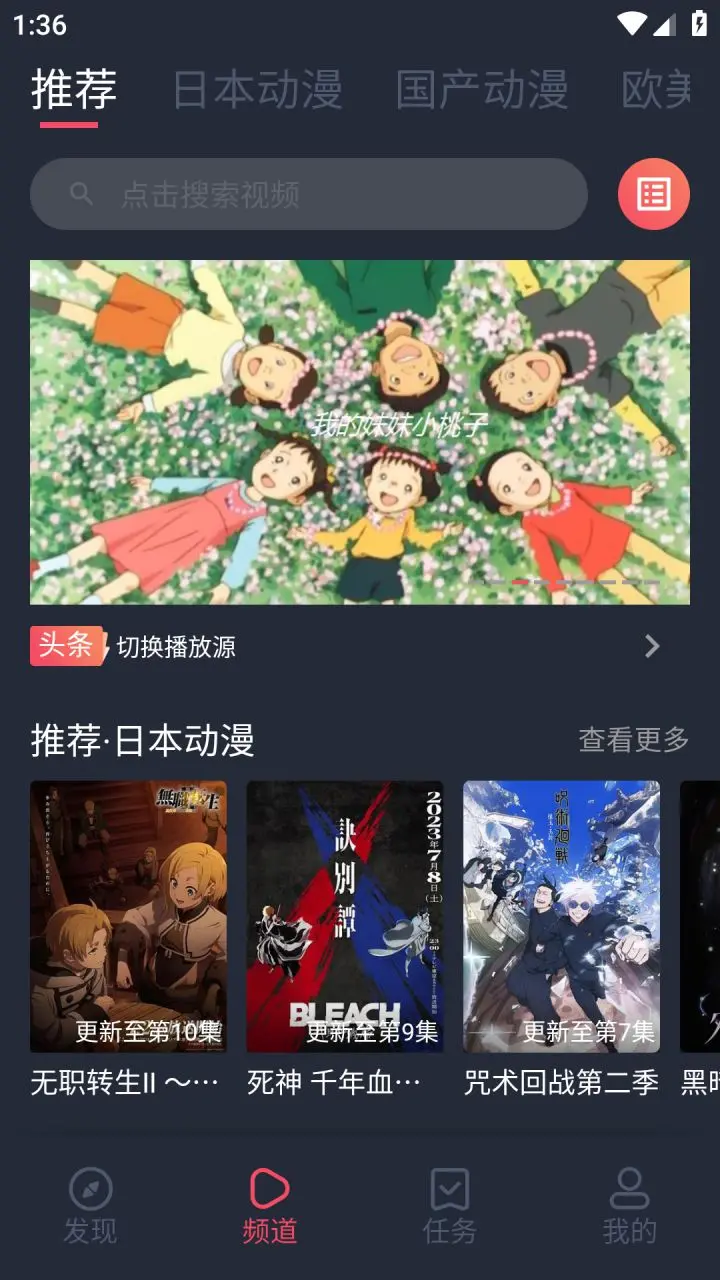720x1280 pixels.
Task: Go to the 发现 bottom tab
Action: pyautogui.click(x=90, y=1207)
